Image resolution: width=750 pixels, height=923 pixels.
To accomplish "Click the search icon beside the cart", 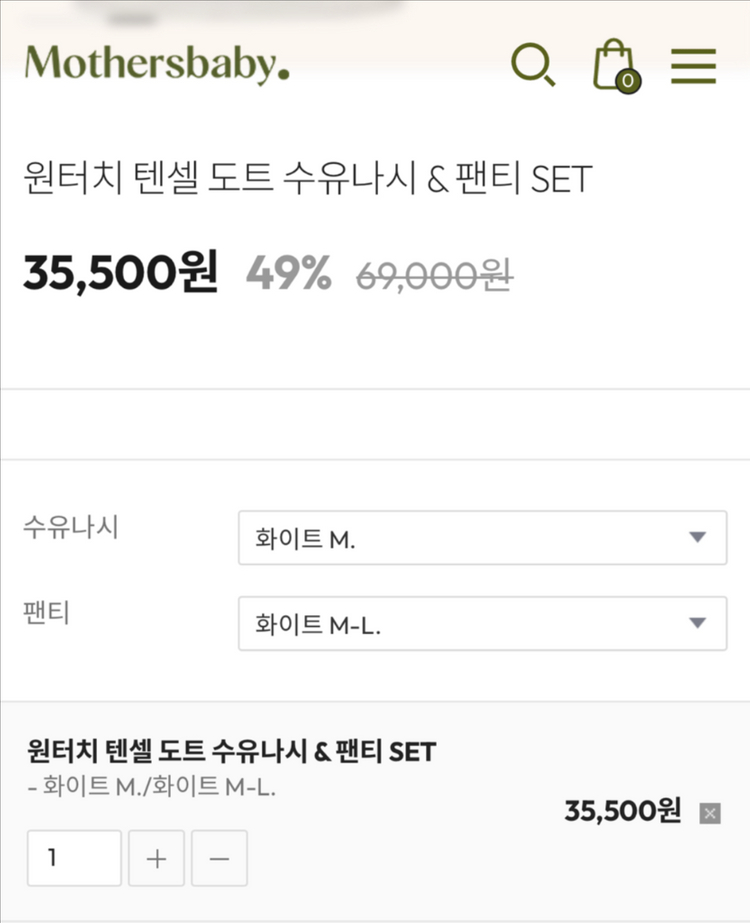I will (533, 65).
